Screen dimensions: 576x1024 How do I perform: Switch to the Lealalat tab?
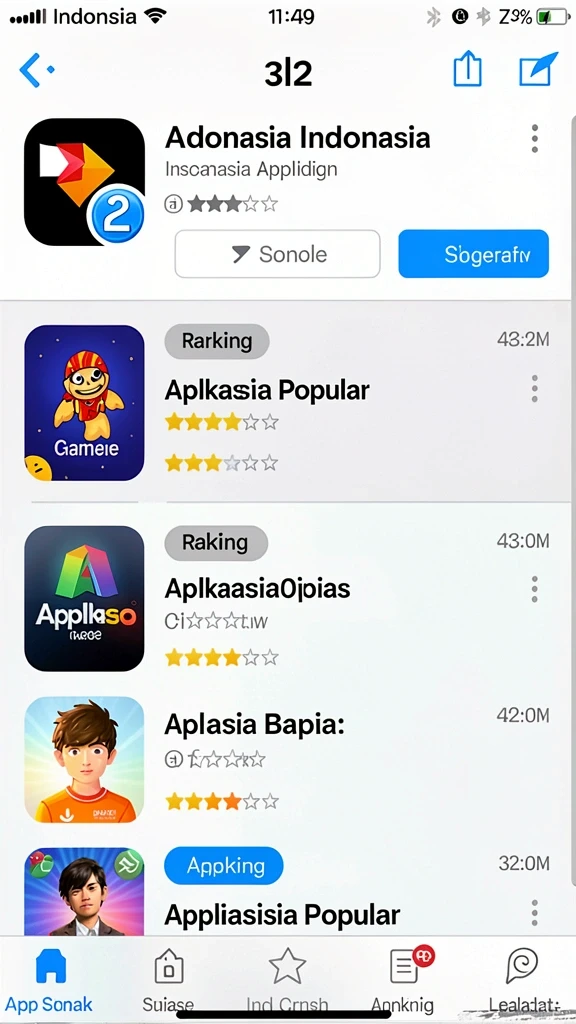[524, 980]
